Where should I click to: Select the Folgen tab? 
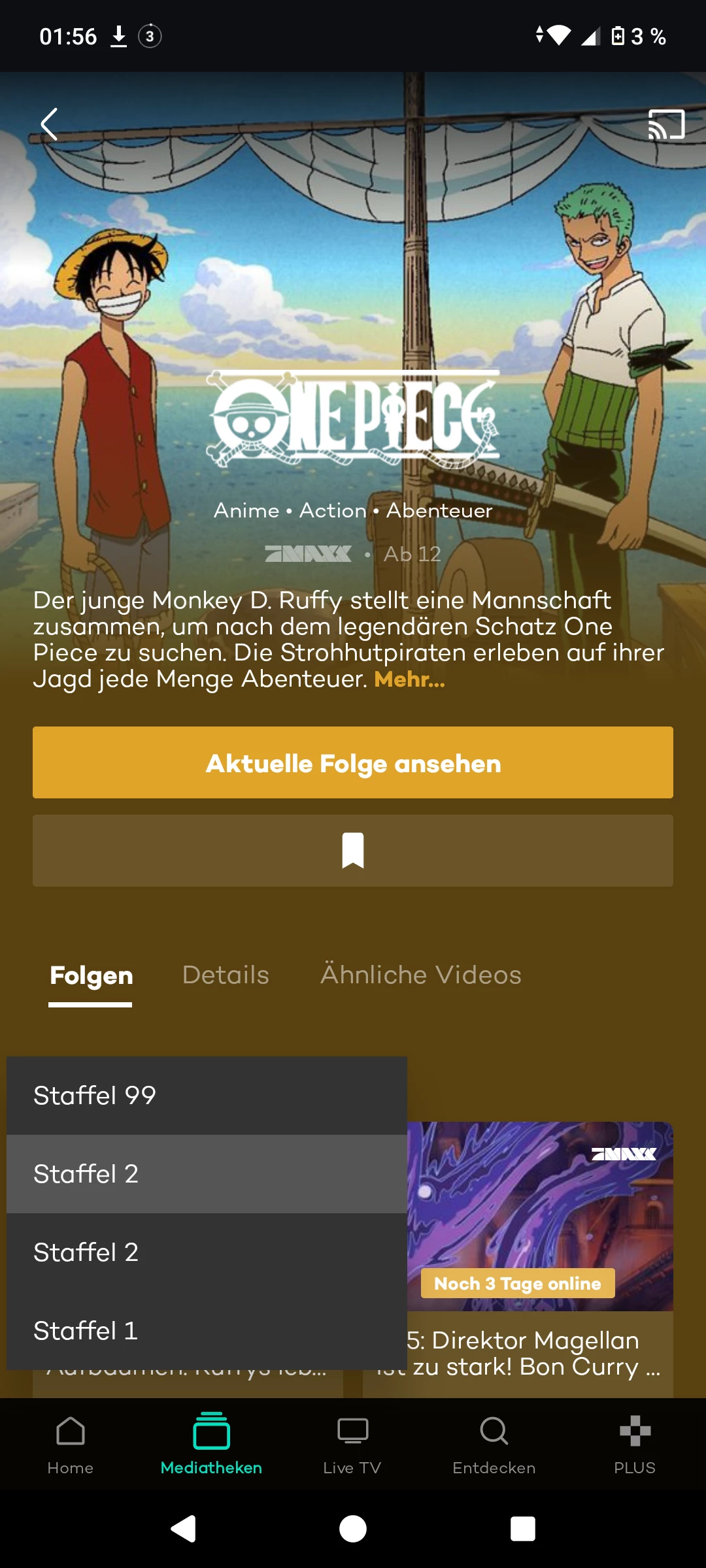(91, 976)
